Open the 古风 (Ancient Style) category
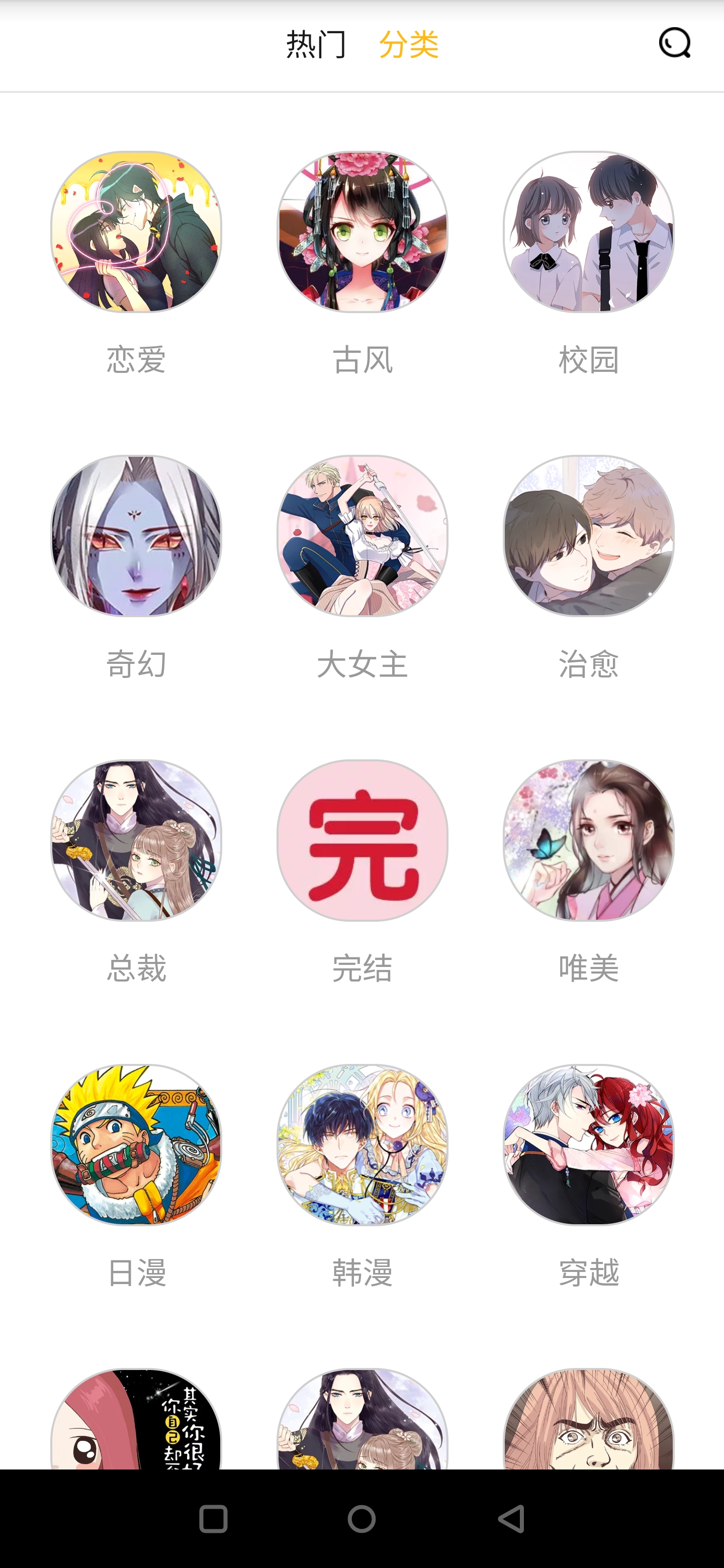This screenshot has width=724, height=1568. point(361,234)
